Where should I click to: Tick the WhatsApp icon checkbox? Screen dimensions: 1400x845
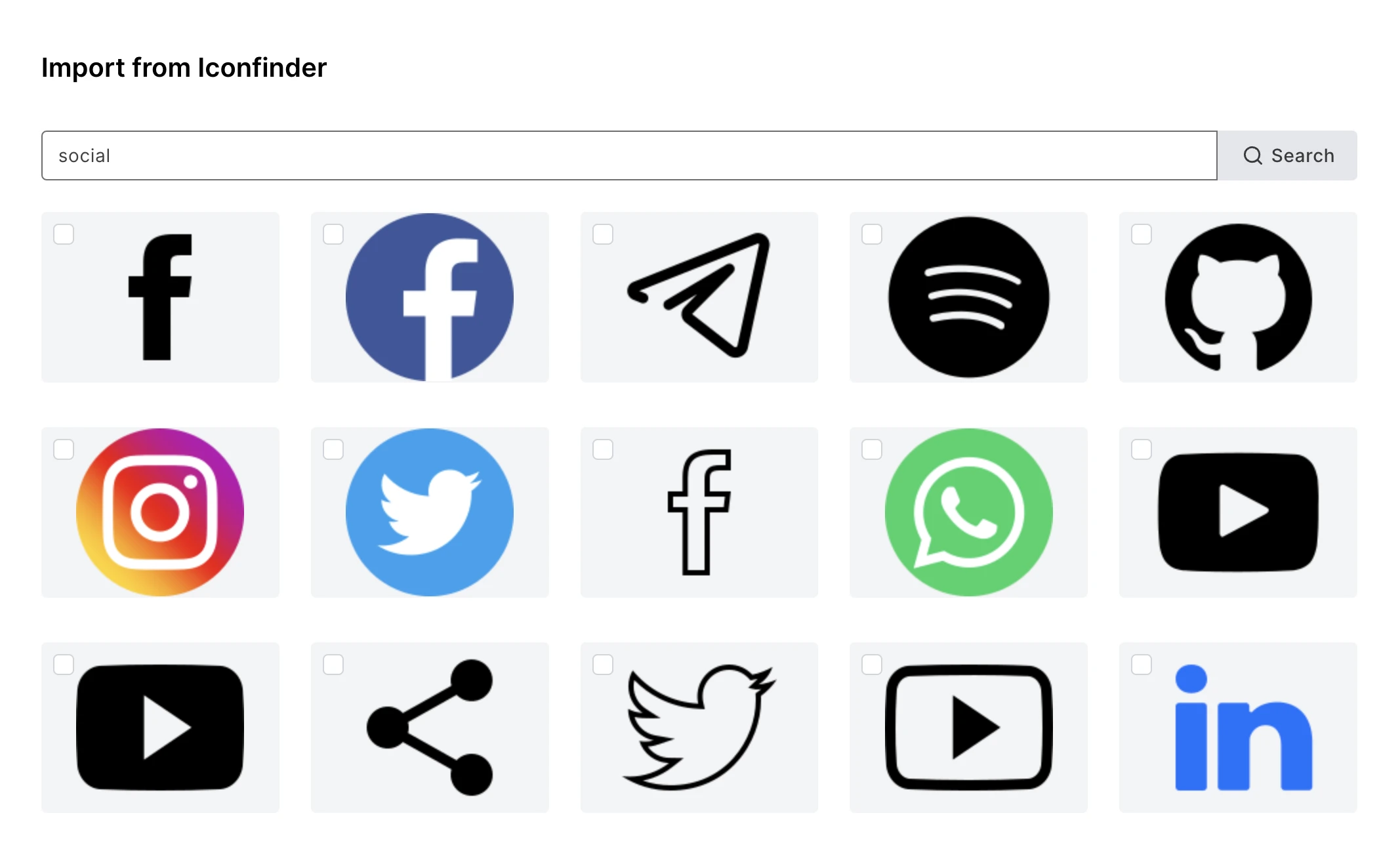[x=872, y=449]
